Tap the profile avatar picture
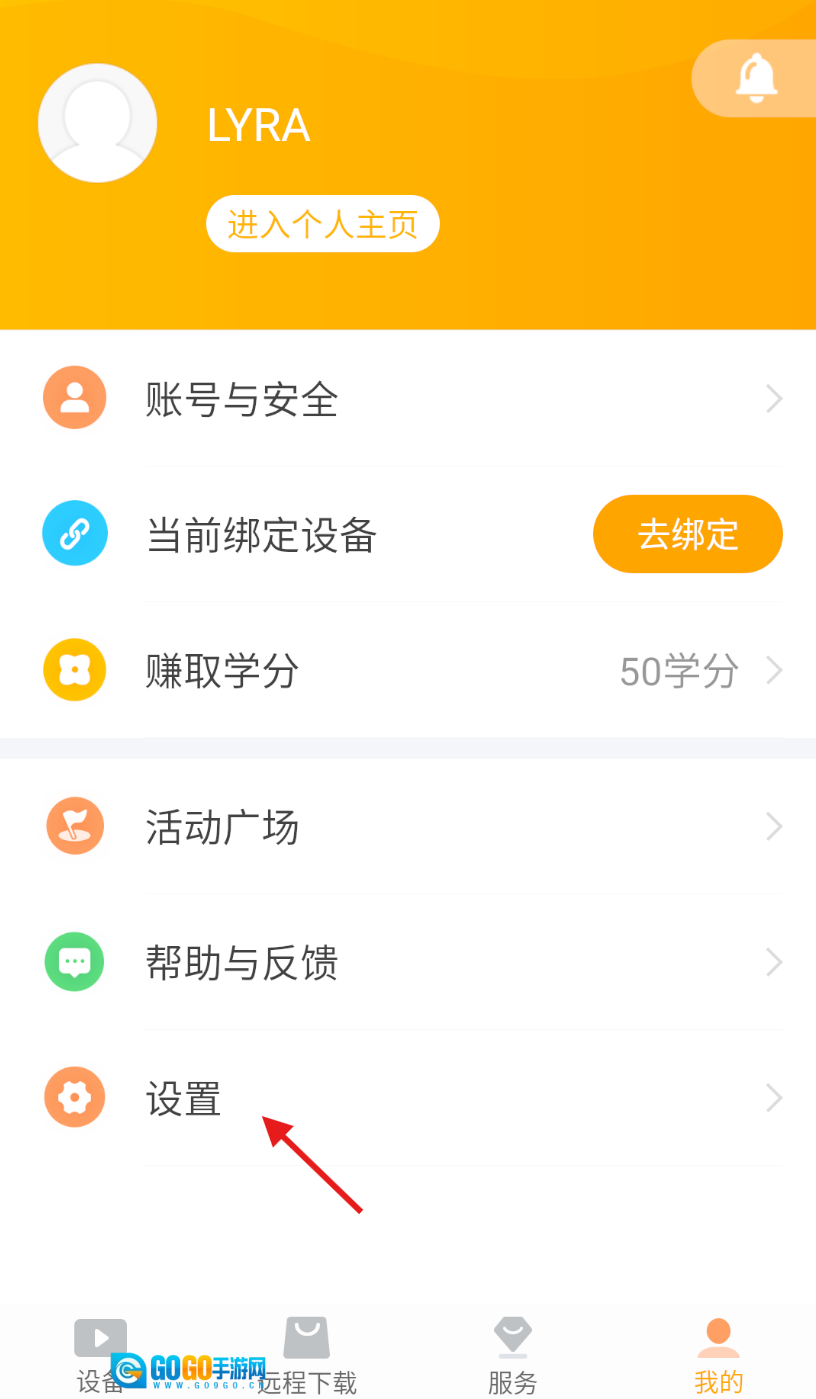The width and height of the screenshot is (816, 1399). pos(97,123)
